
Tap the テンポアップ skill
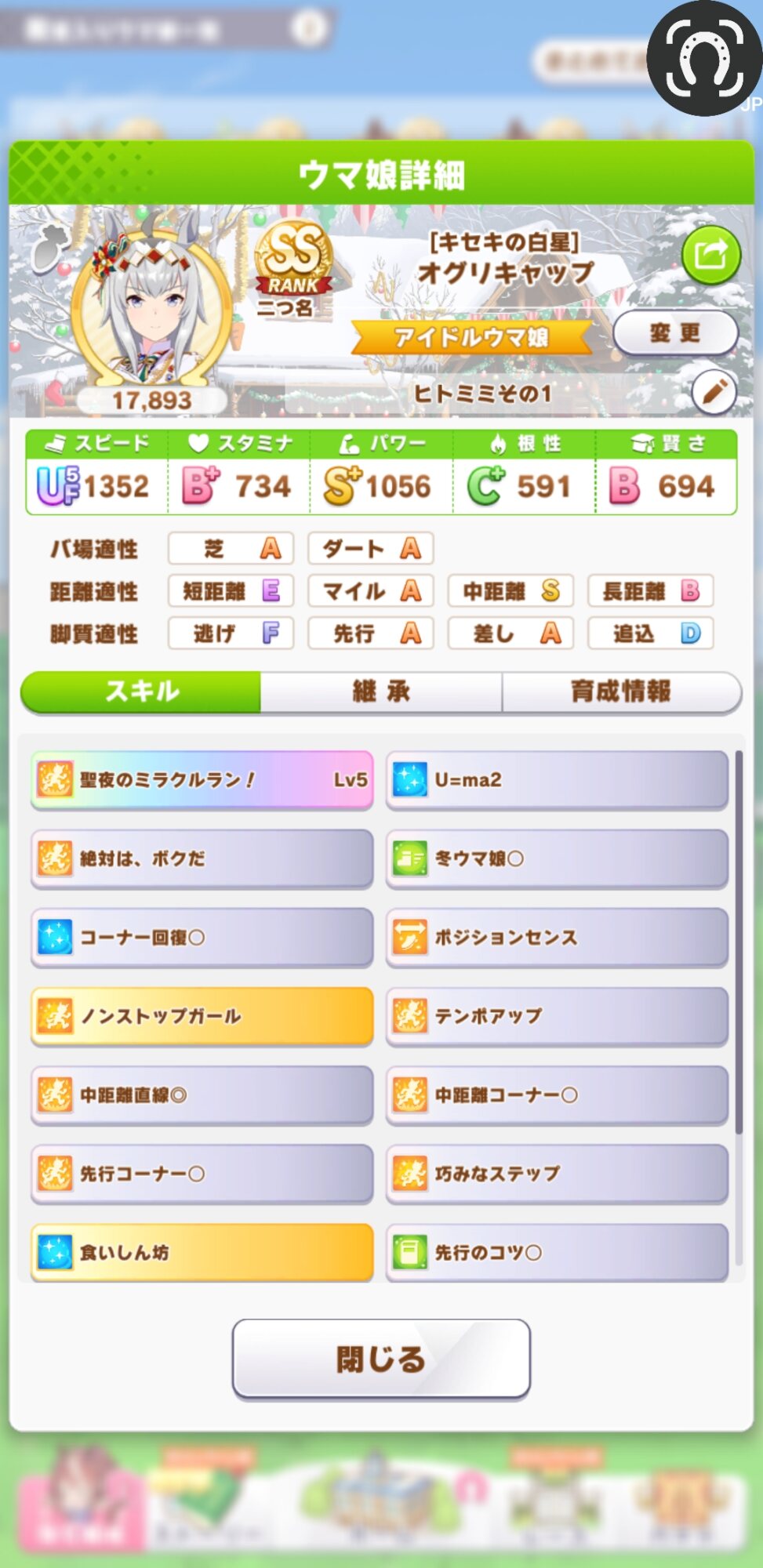[557, 1016]
